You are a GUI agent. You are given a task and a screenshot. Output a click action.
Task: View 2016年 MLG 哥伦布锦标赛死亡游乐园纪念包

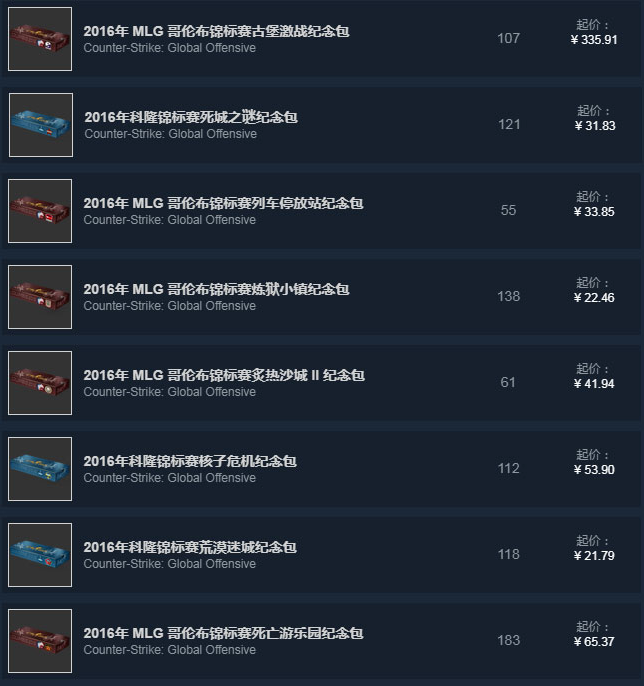pyautogui.click(x=223, y=634)
